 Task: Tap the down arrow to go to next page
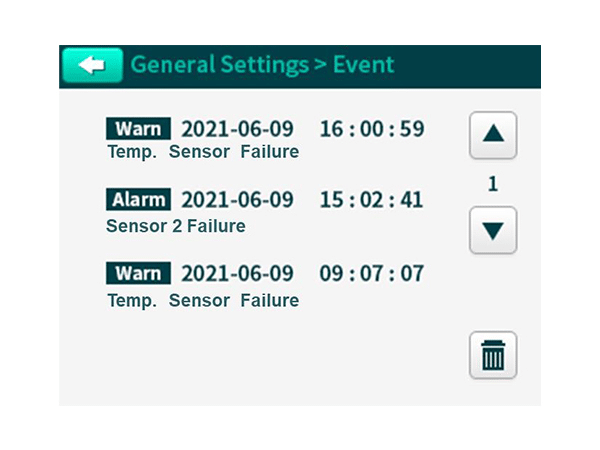point(493,230)
